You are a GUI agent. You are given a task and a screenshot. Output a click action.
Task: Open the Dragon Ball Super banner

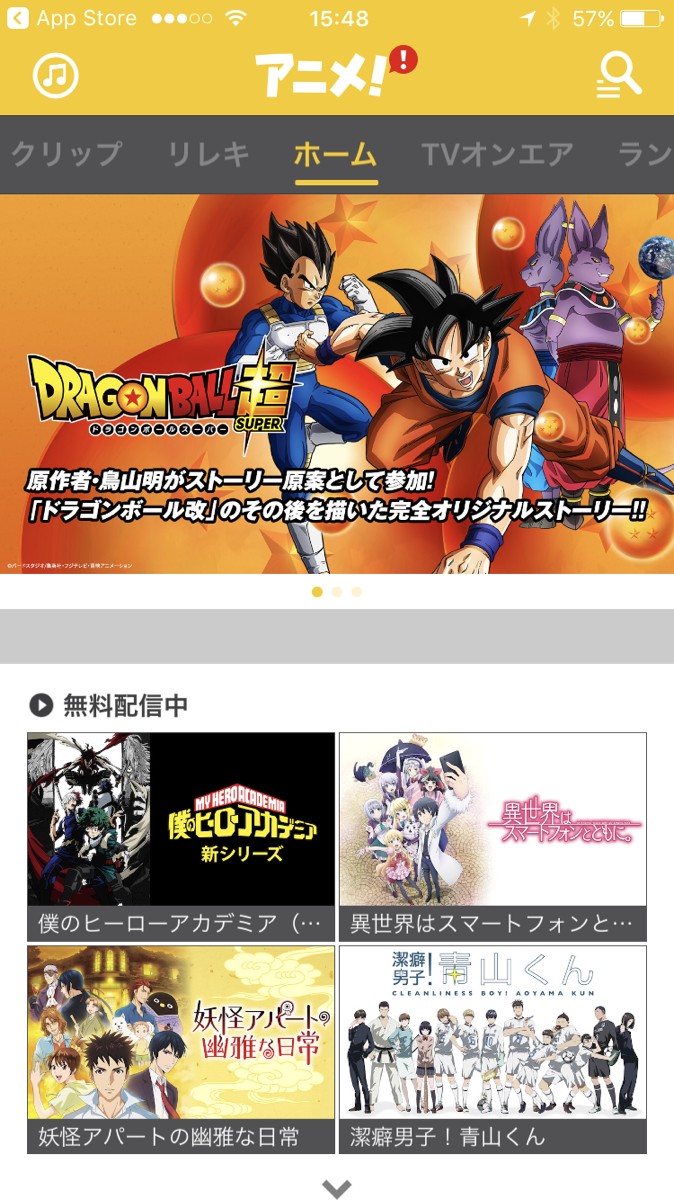[x=337, y=384]
